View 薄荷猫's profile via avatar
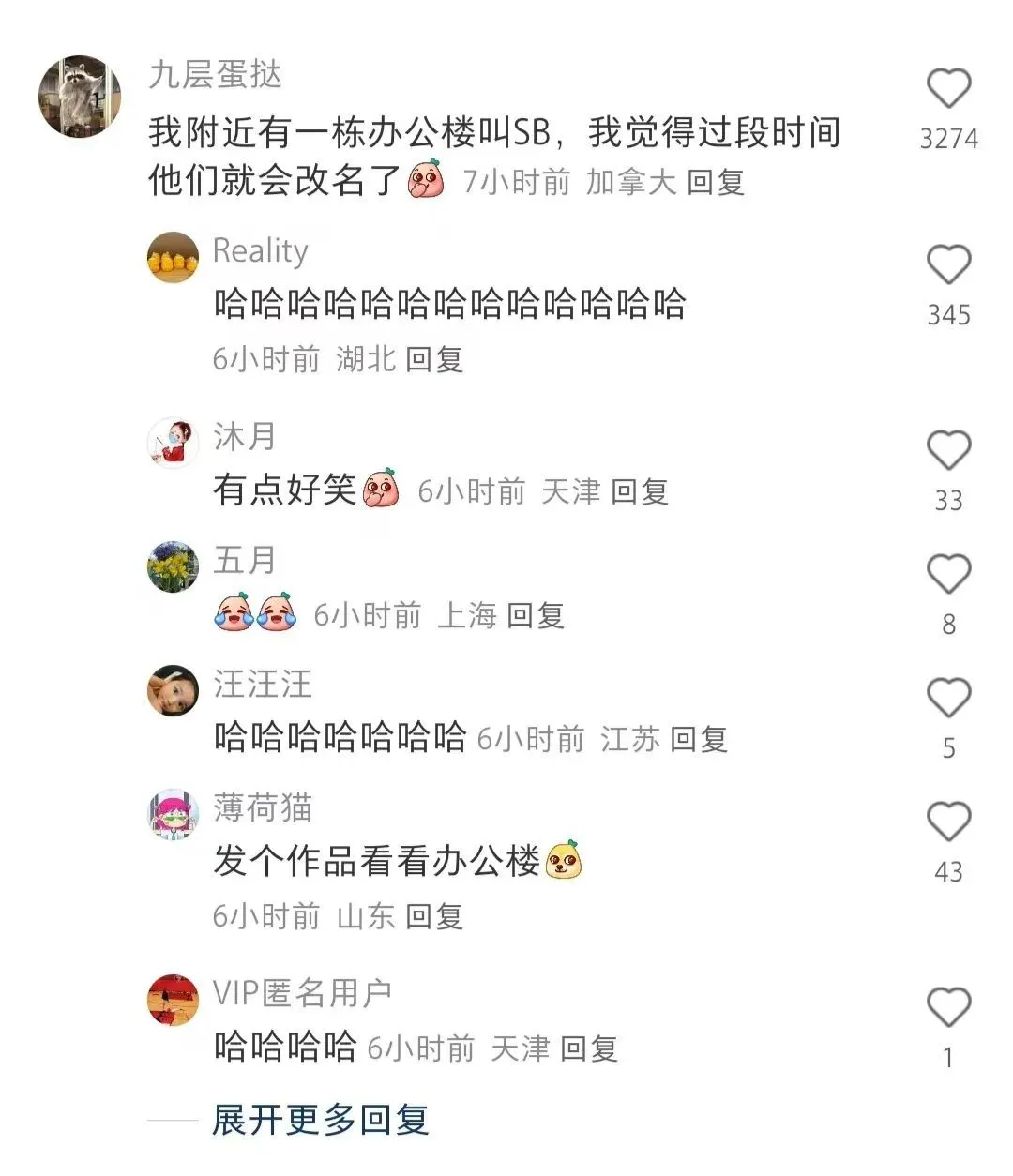The width and height of the screenshot is (1013, 1176). 174,813
